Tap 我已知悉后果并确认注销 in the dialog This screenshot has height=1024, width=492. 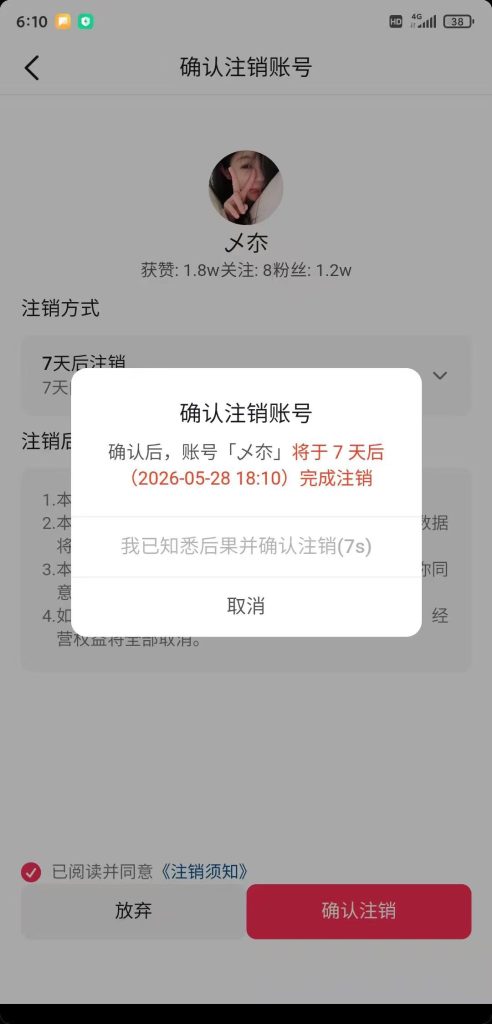click(x=246, y=546)
